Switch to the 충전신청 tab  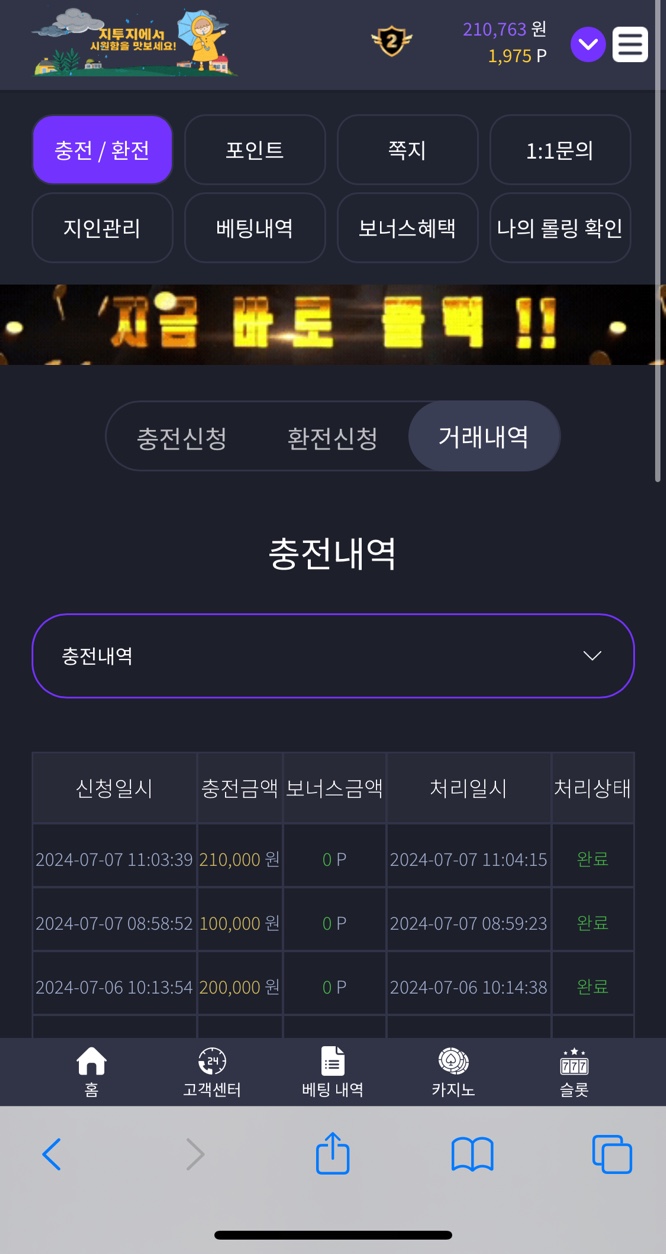[x=182, y=437]
